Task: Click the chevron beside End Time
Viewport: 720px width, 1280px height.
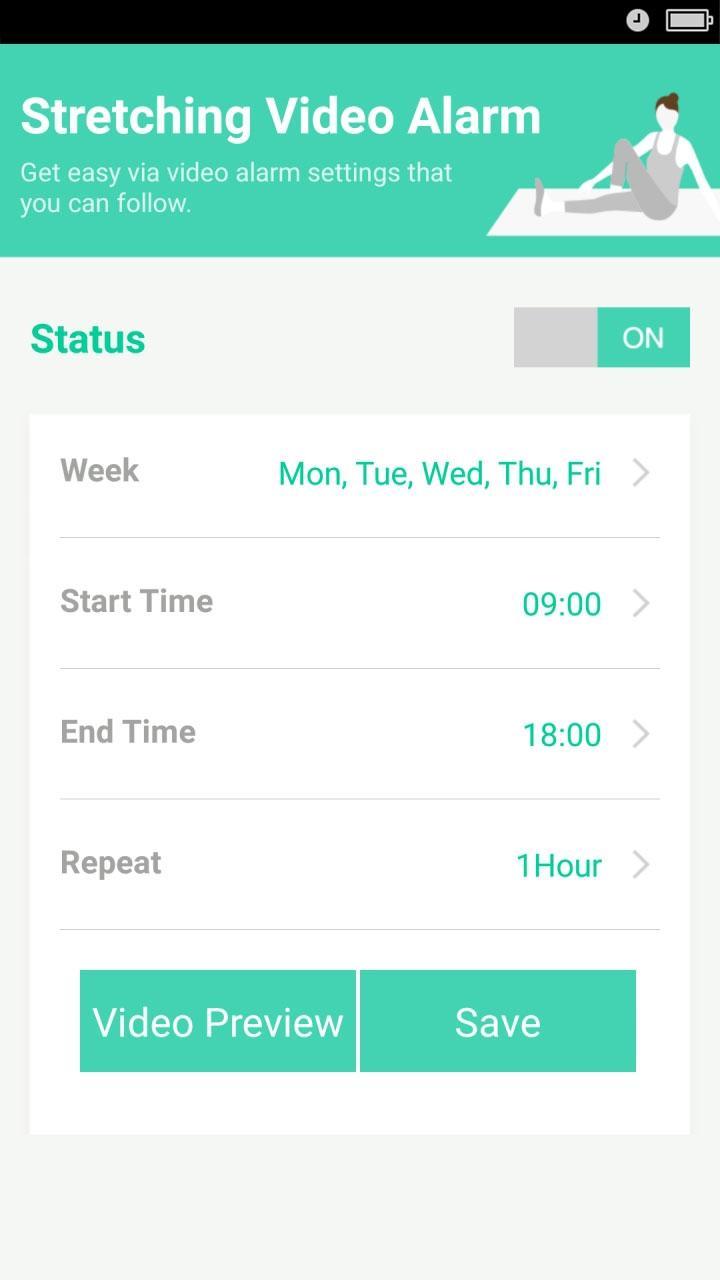Action: pos(640,735)
